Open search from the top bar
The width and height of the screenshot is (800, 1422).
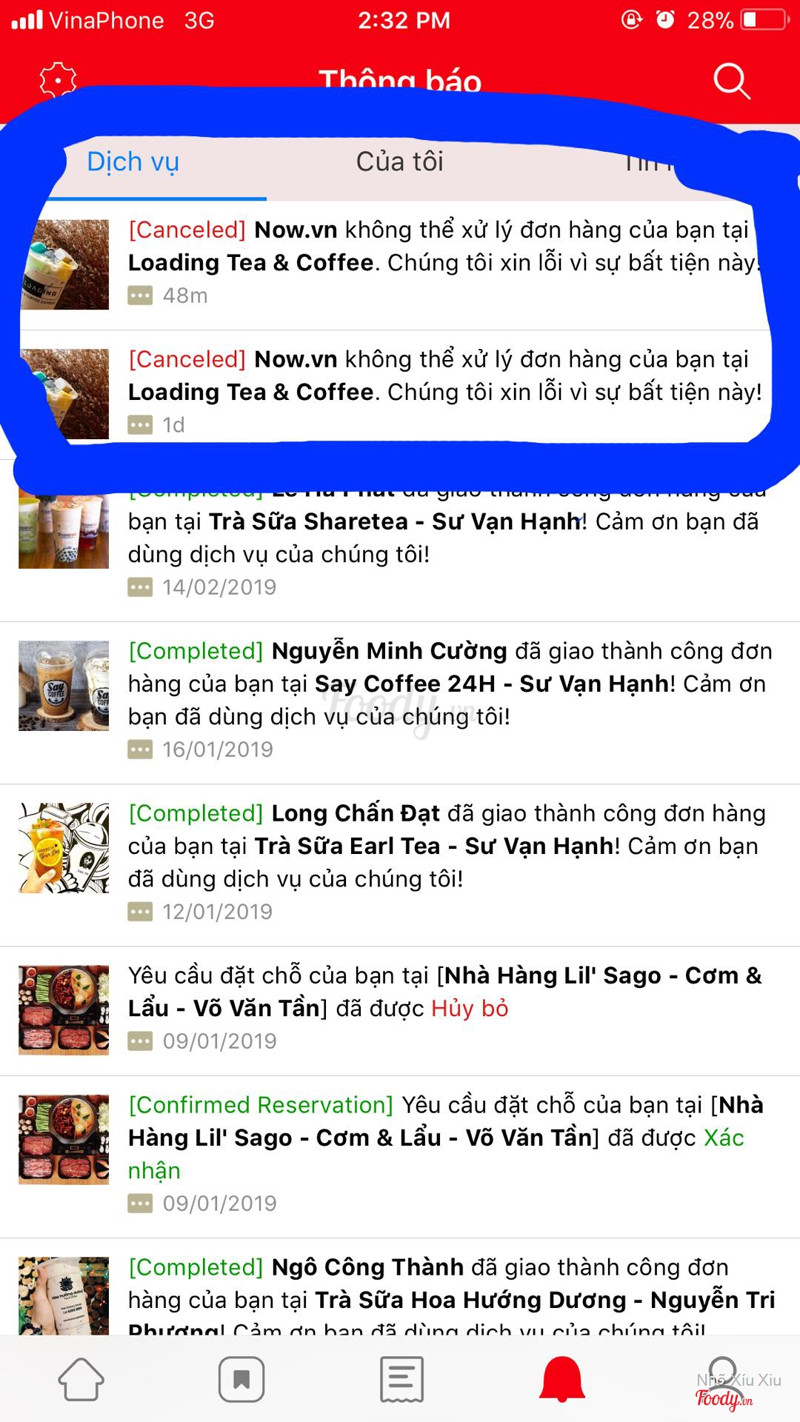coord(731,81)
